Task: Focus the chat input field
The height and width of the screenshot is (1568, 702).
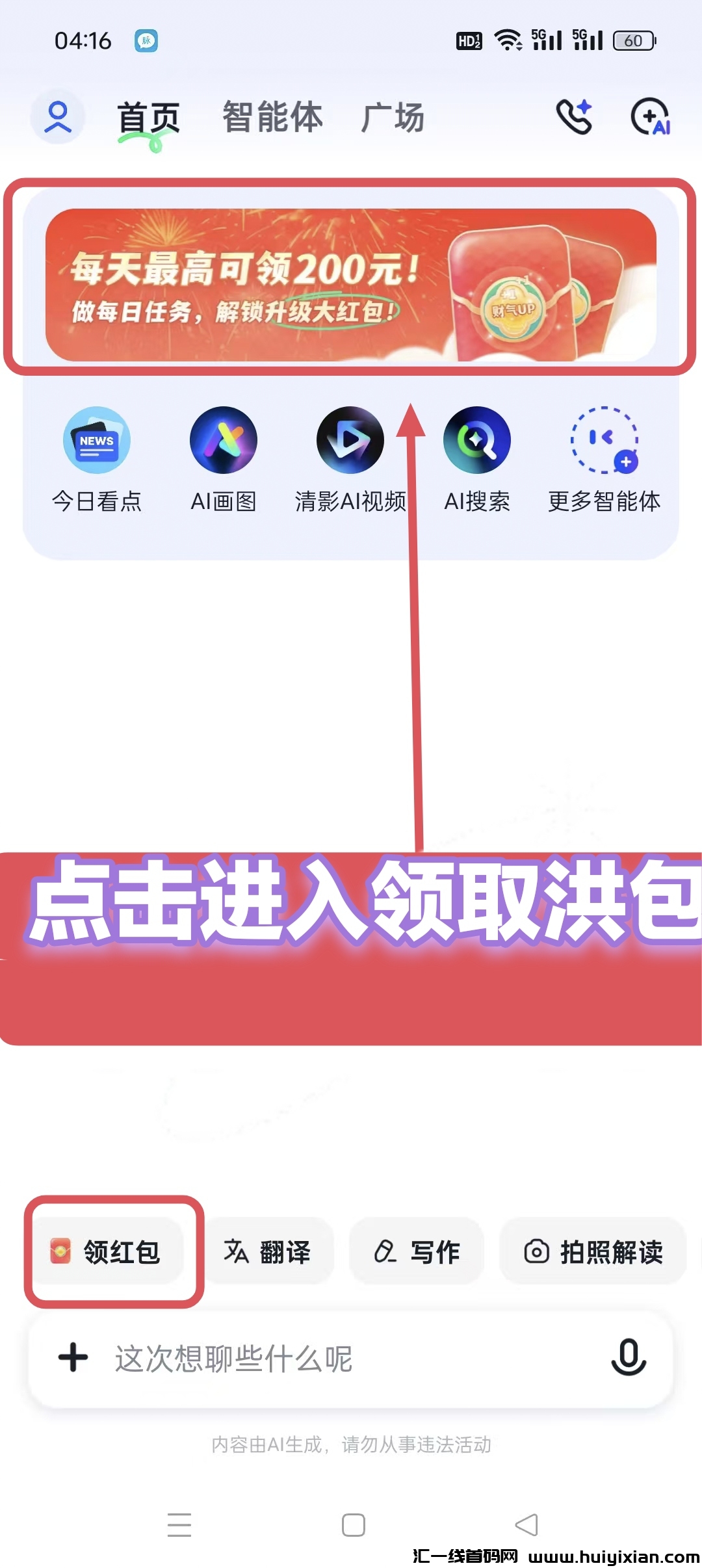Action: 338,1359
